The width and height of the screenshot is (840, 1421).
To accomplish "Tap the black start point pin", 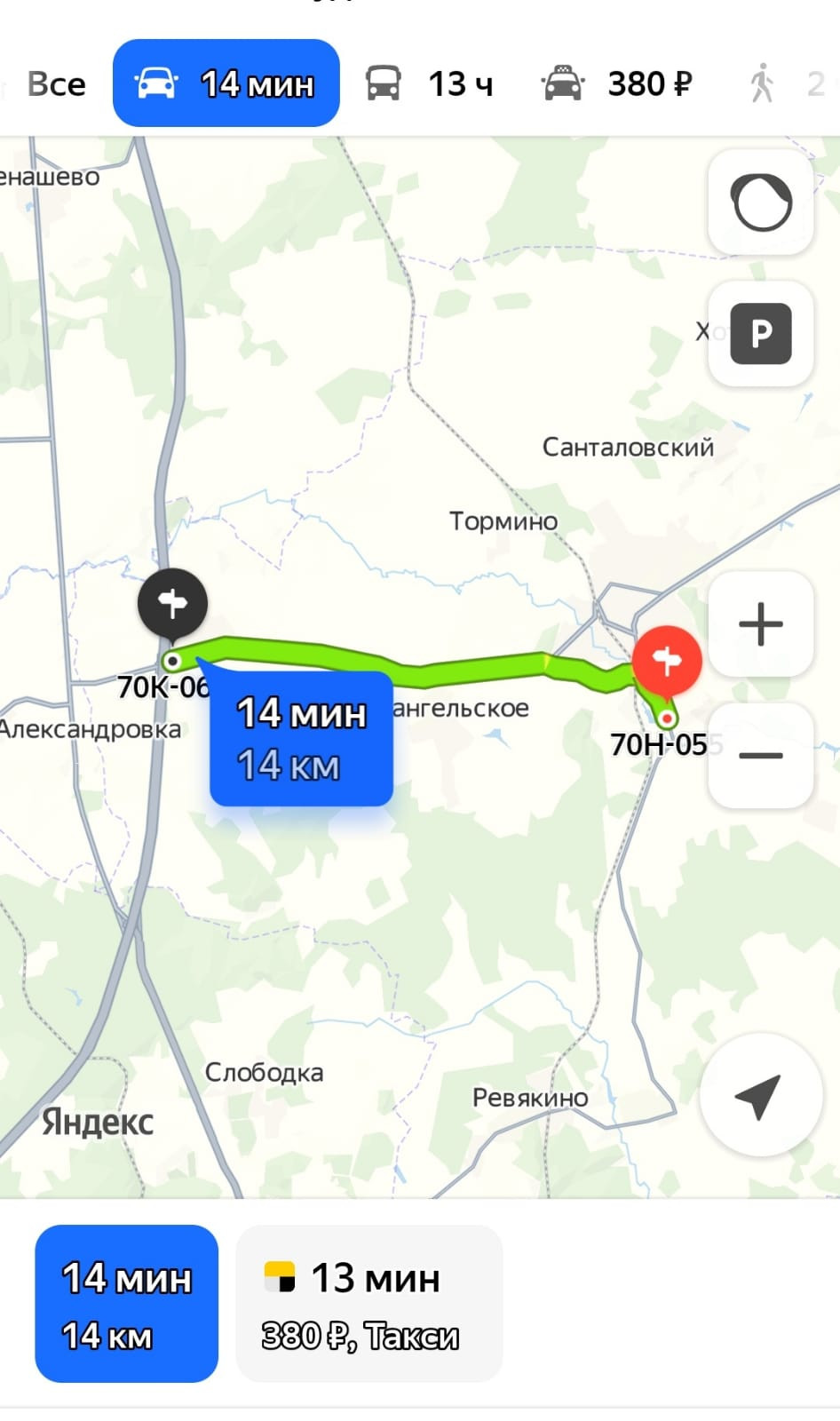I will (x=172, y=606).
